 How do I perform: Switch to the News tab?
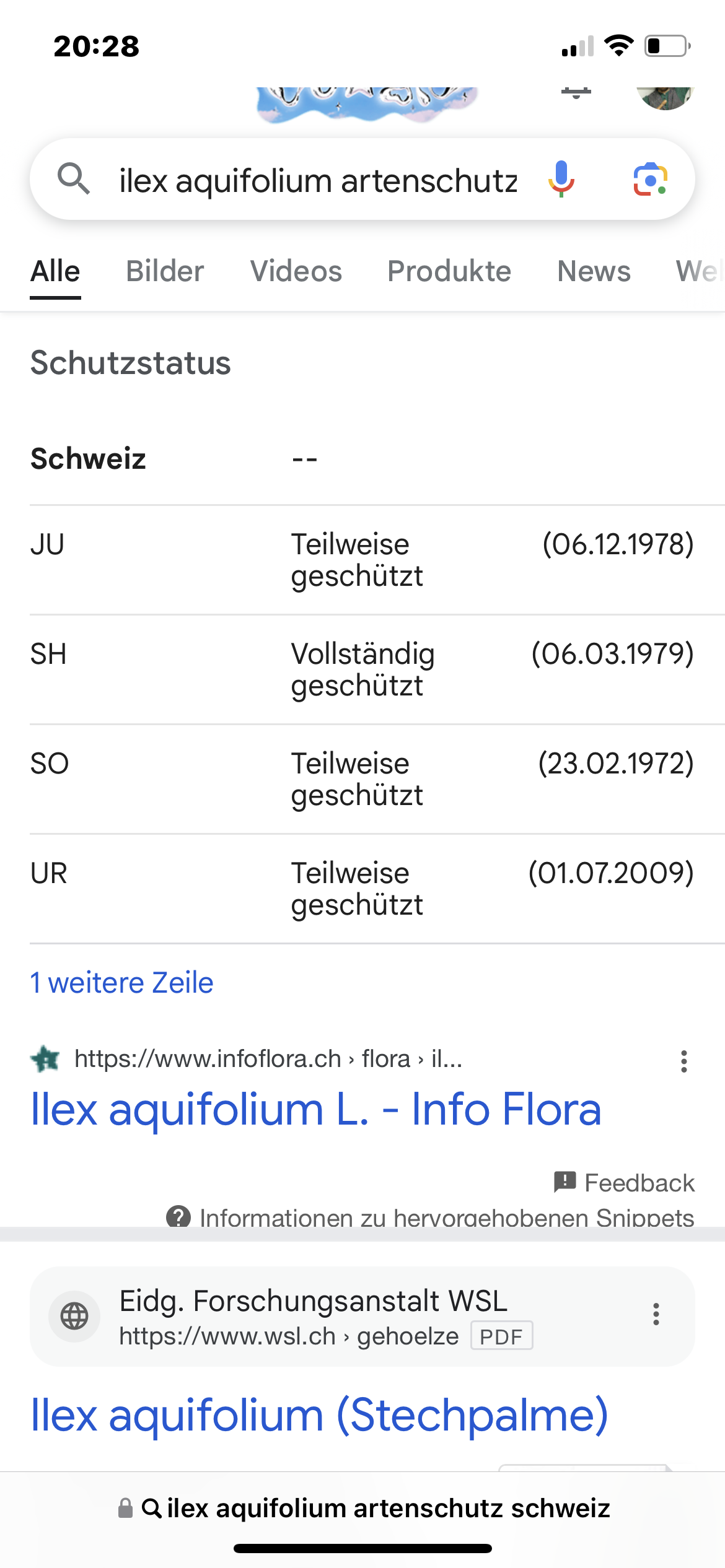(593, 272)
